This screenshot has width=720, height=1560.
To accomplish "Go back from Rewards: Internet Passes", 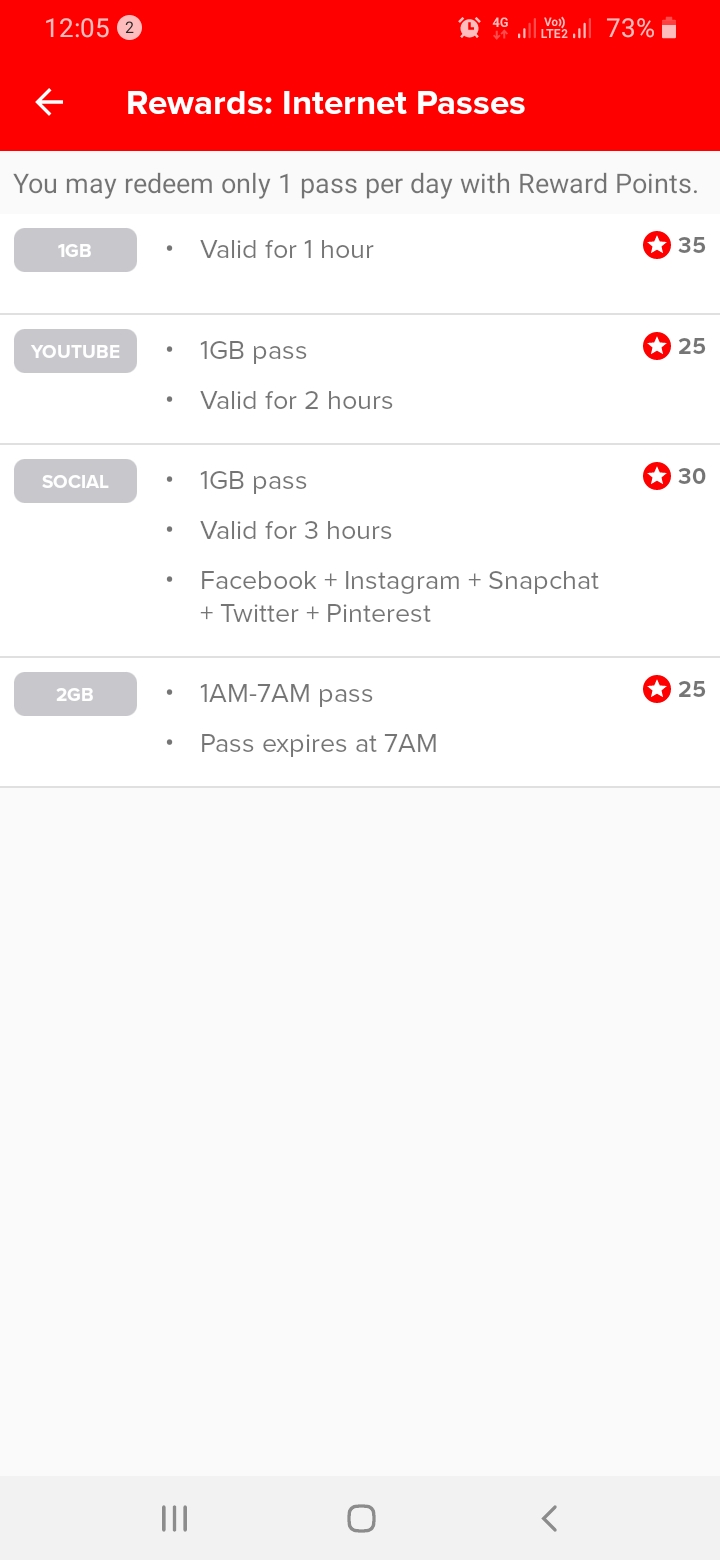I will [x=49, y=102].
